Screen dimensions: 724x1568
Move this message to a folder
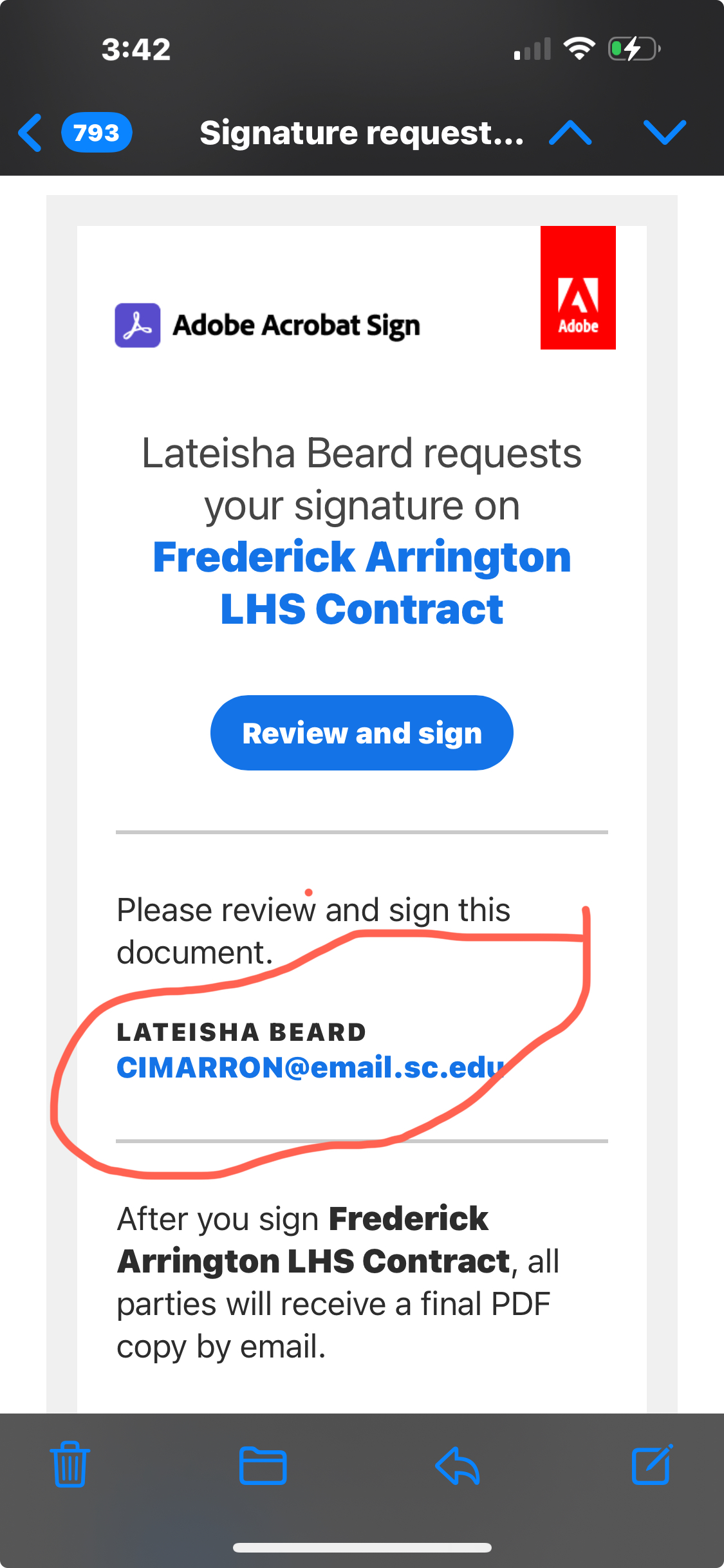263,1466
